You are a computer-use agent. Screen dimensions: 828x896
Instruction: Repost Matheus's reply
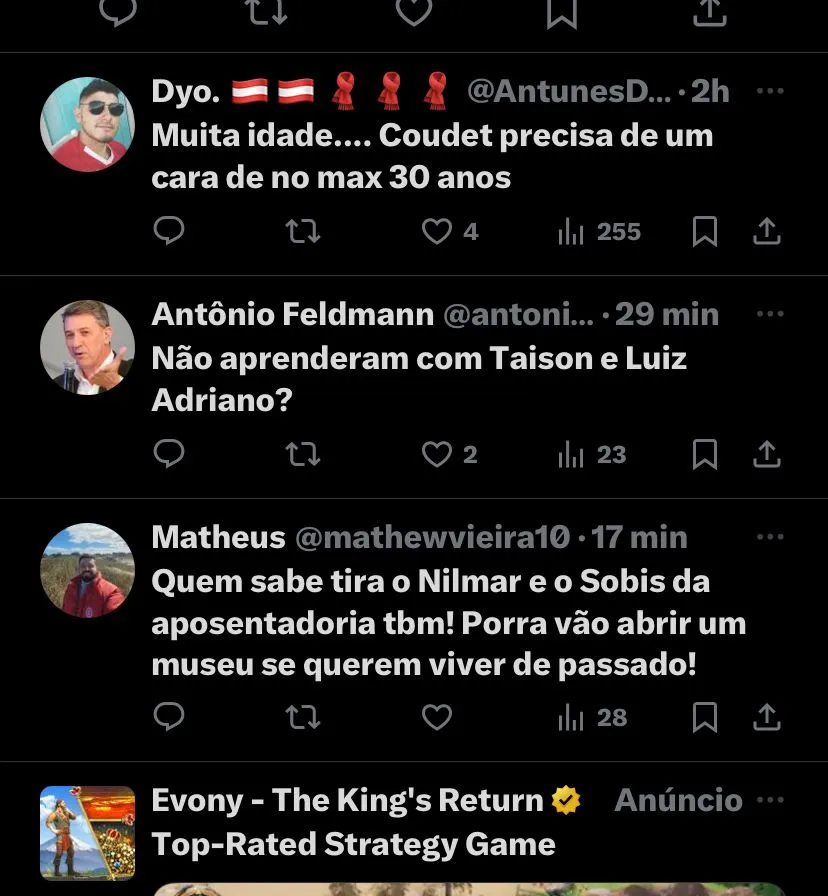(303, 717)
